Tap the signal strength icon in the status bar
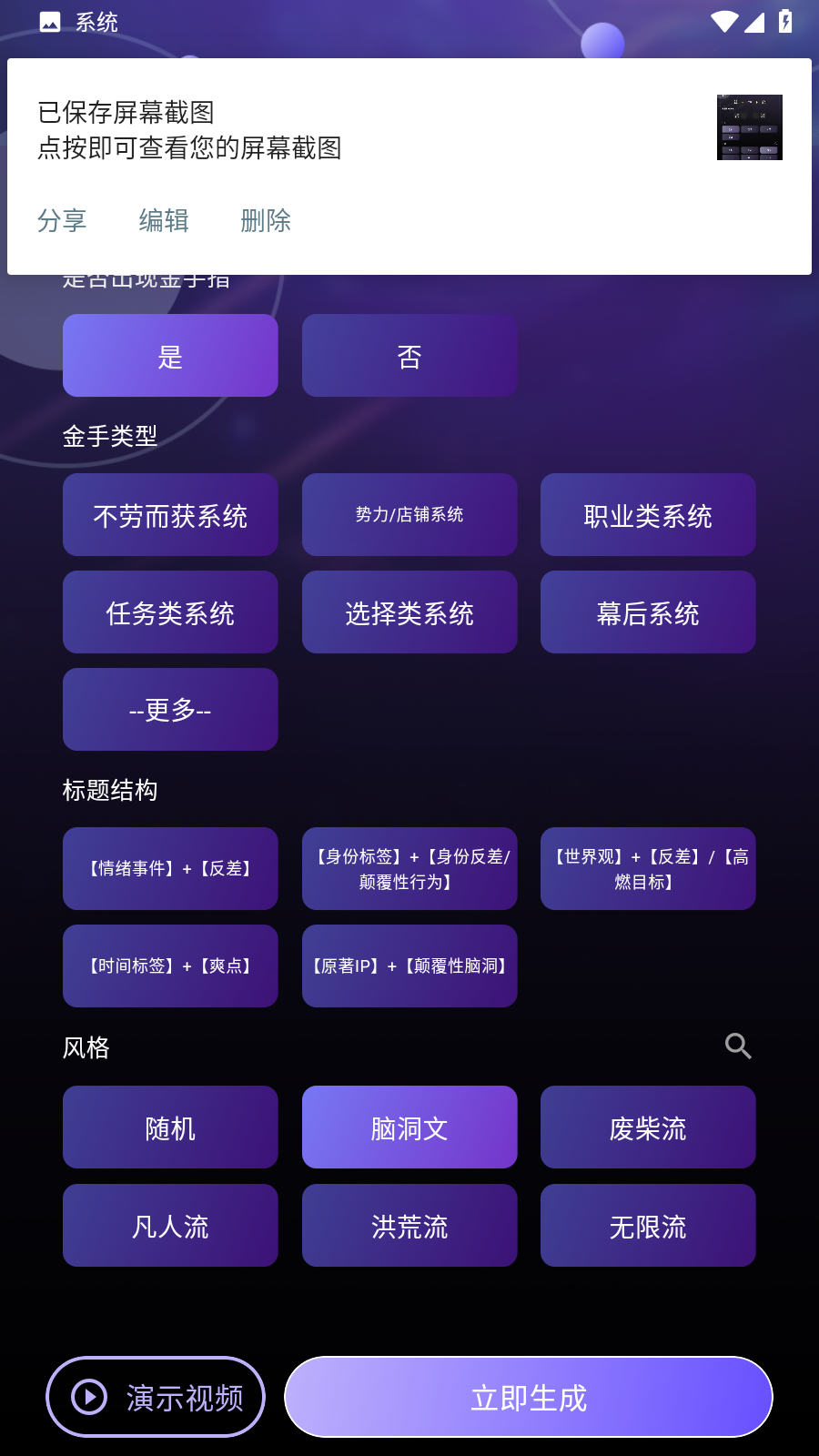The height and width of the screenshot is (1456, 819). (756, 21)
